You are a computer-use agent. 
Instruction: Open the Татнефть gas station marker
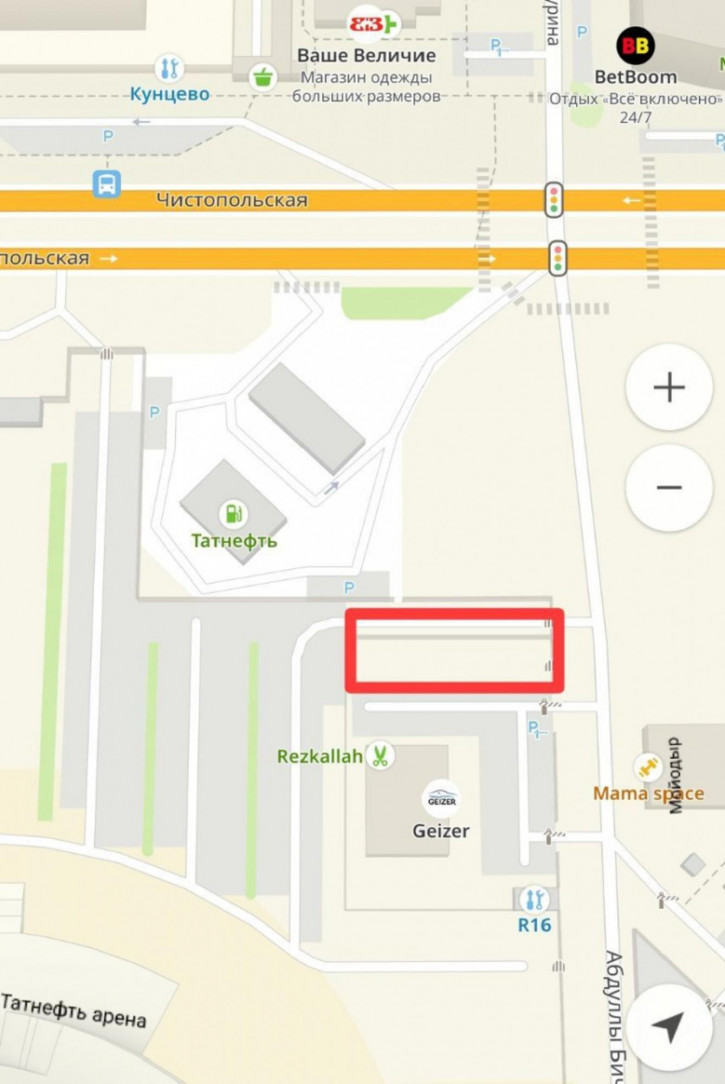tap(234, 514)
